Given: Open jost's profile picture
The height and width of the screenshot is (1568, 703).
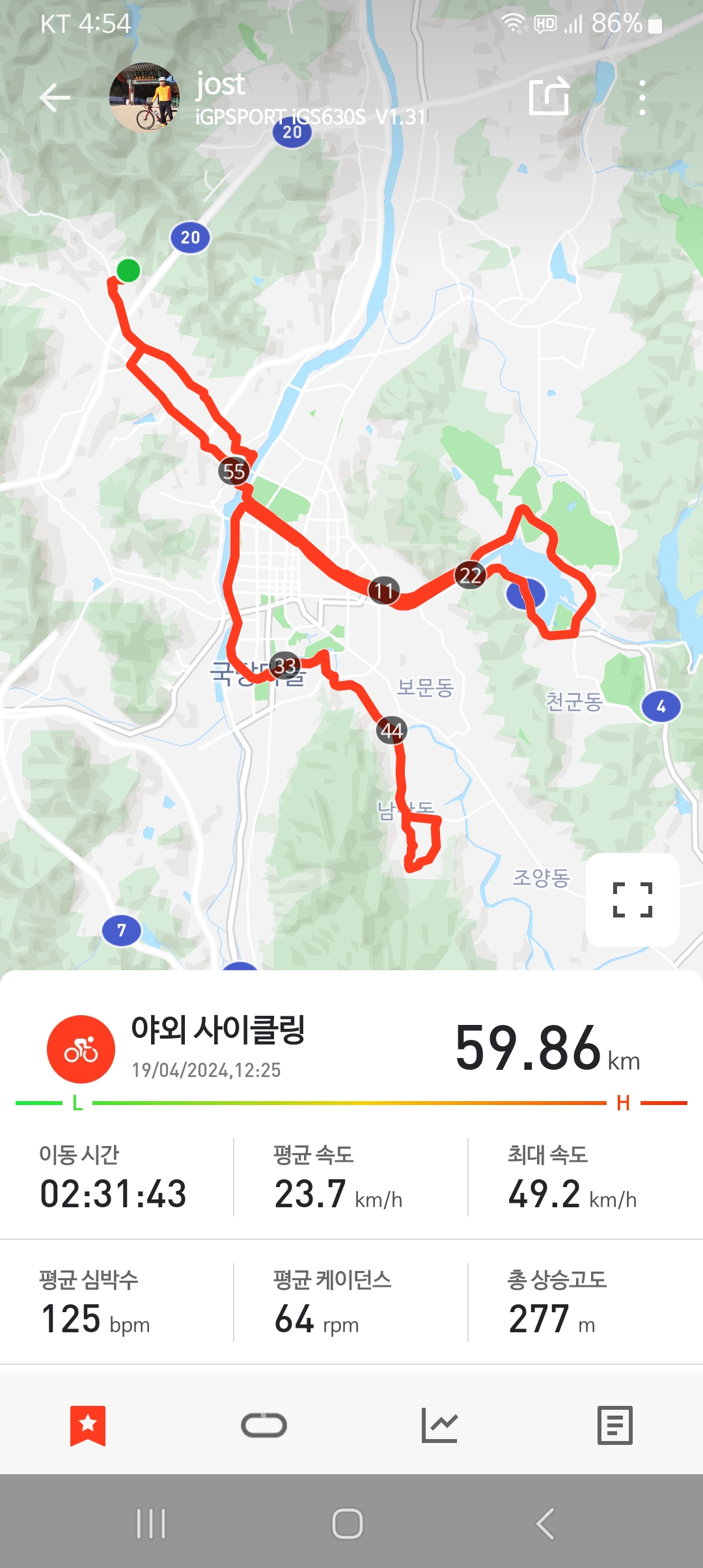Looking at the screenshot, I should [x=145, y=98].
